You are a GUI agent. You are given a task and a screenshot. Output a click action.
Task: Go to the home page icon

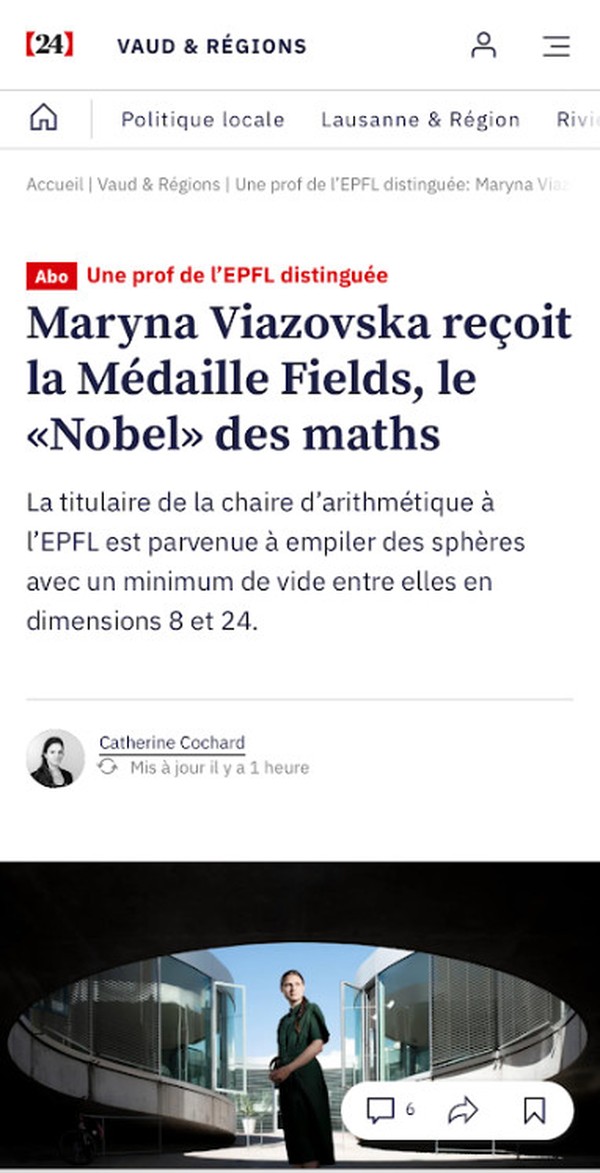tap(44, 119)
